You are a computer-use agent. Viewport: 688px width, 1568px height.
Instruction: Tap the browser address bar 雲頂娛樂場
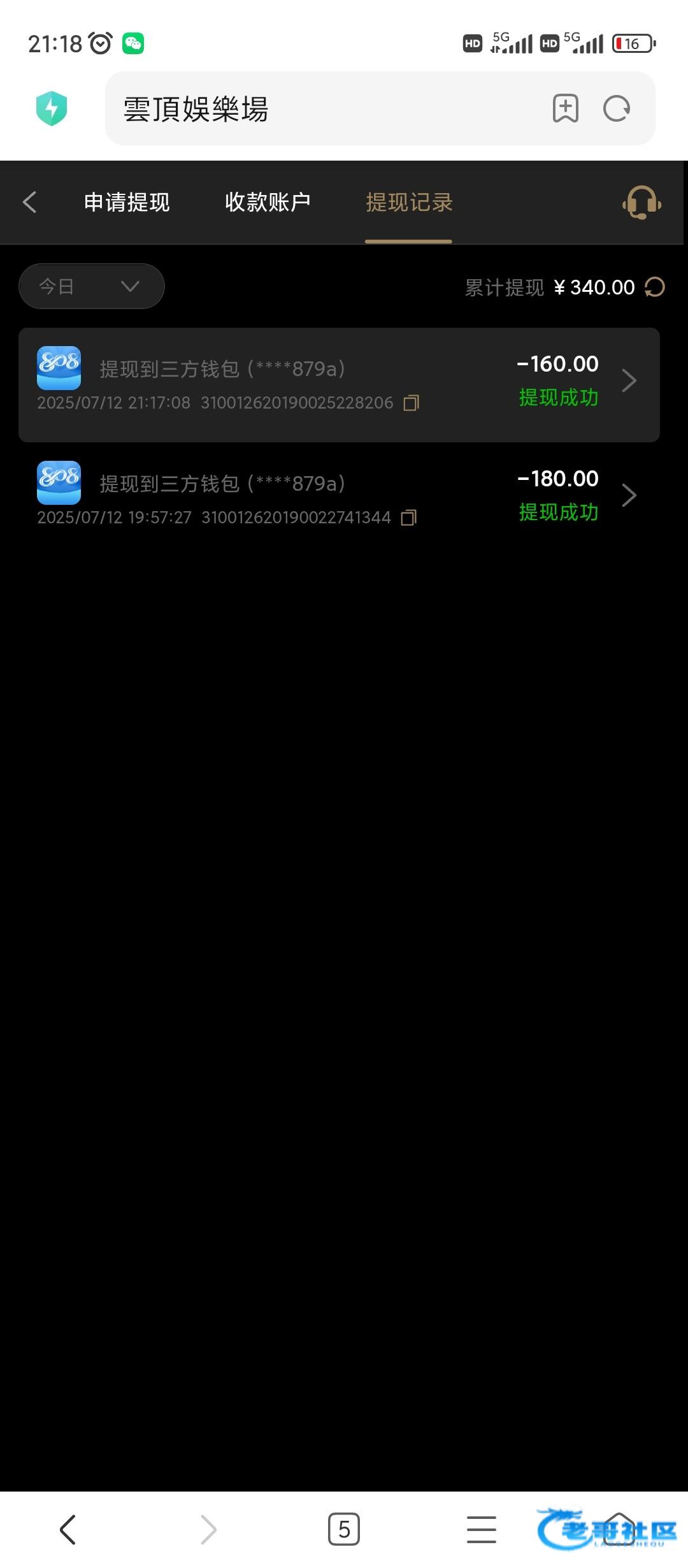click(x=319, y=109)
